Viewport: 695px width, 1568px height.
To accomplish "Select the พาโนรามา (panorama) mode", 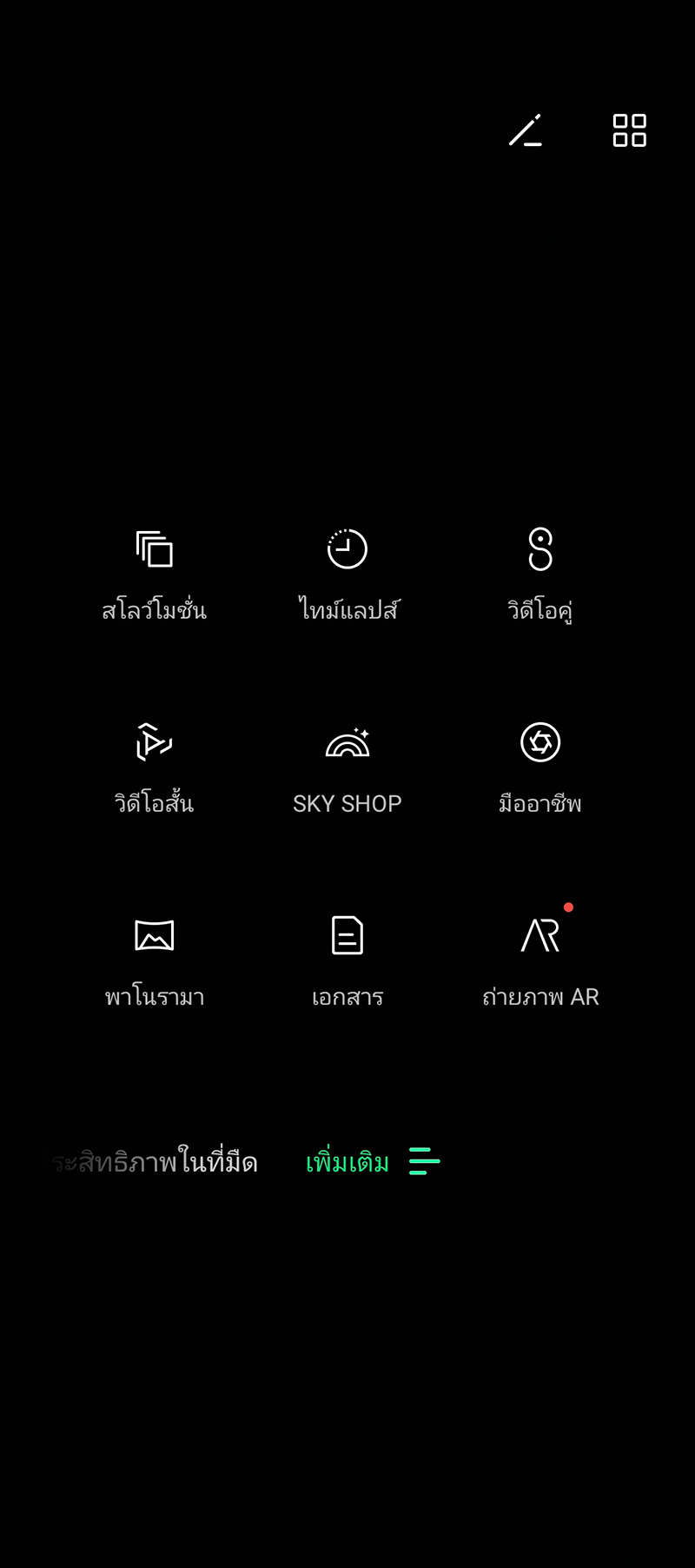I will (x=155, y=959).
